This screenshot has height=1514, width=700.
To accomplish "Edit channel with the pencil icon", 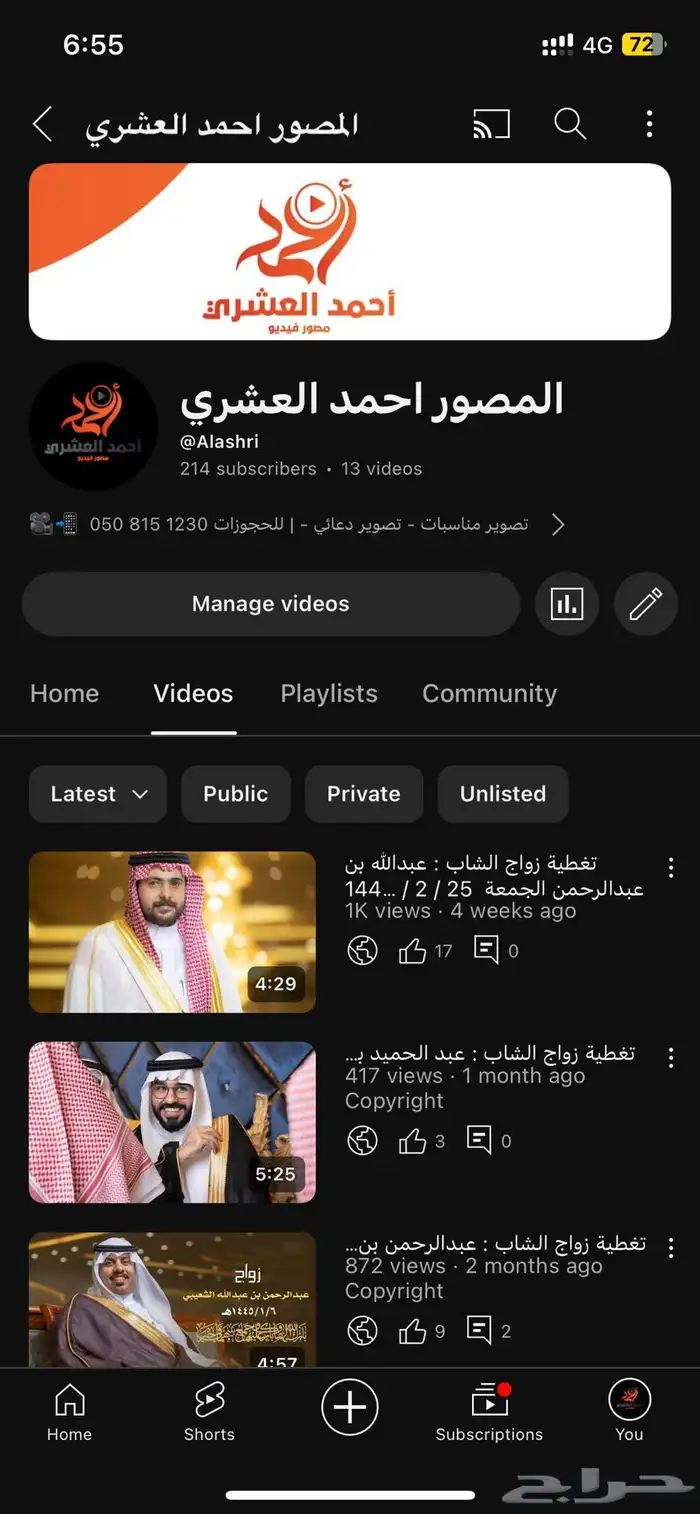I will 645,604.
